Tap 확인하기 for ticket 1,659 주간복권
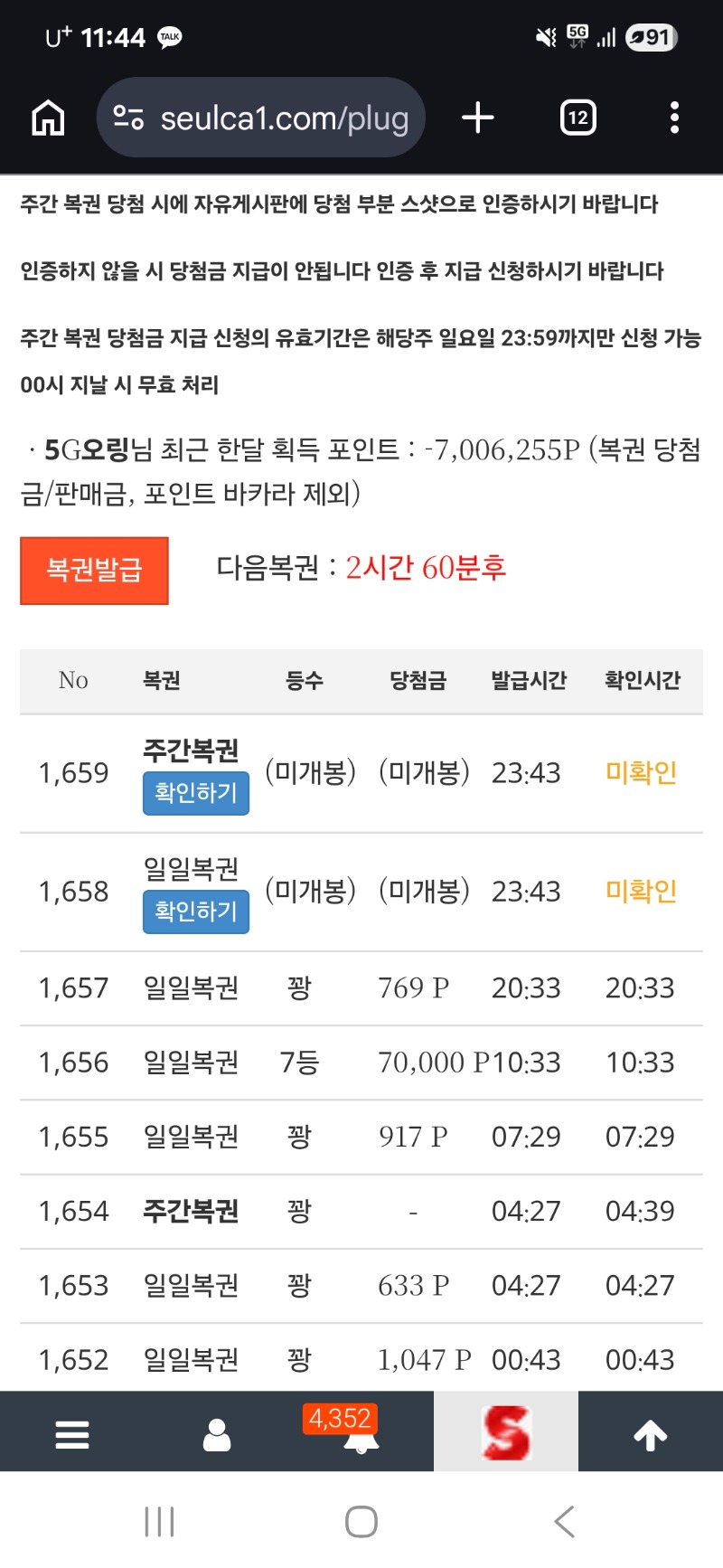The image size is (723, 1568). pos(195,793)
